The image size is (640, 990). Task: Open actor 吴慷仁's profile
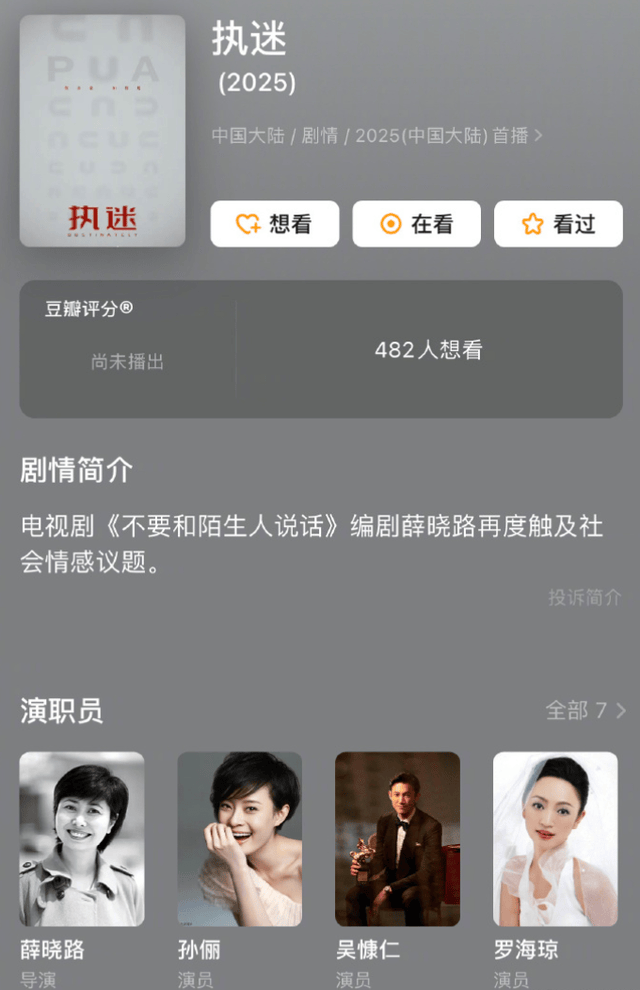click(397, 839)
